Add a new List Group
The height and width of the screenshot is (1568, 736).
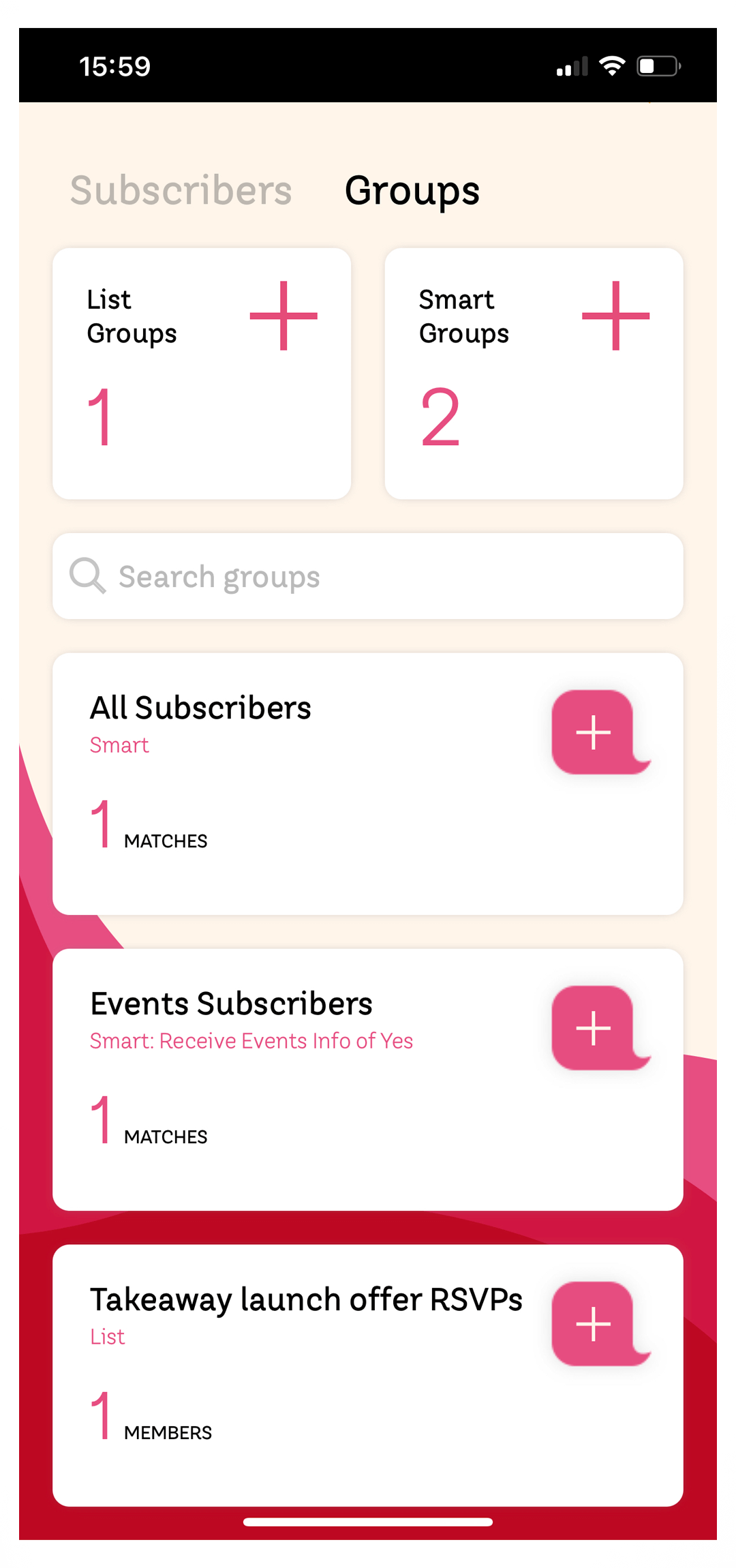283,316
